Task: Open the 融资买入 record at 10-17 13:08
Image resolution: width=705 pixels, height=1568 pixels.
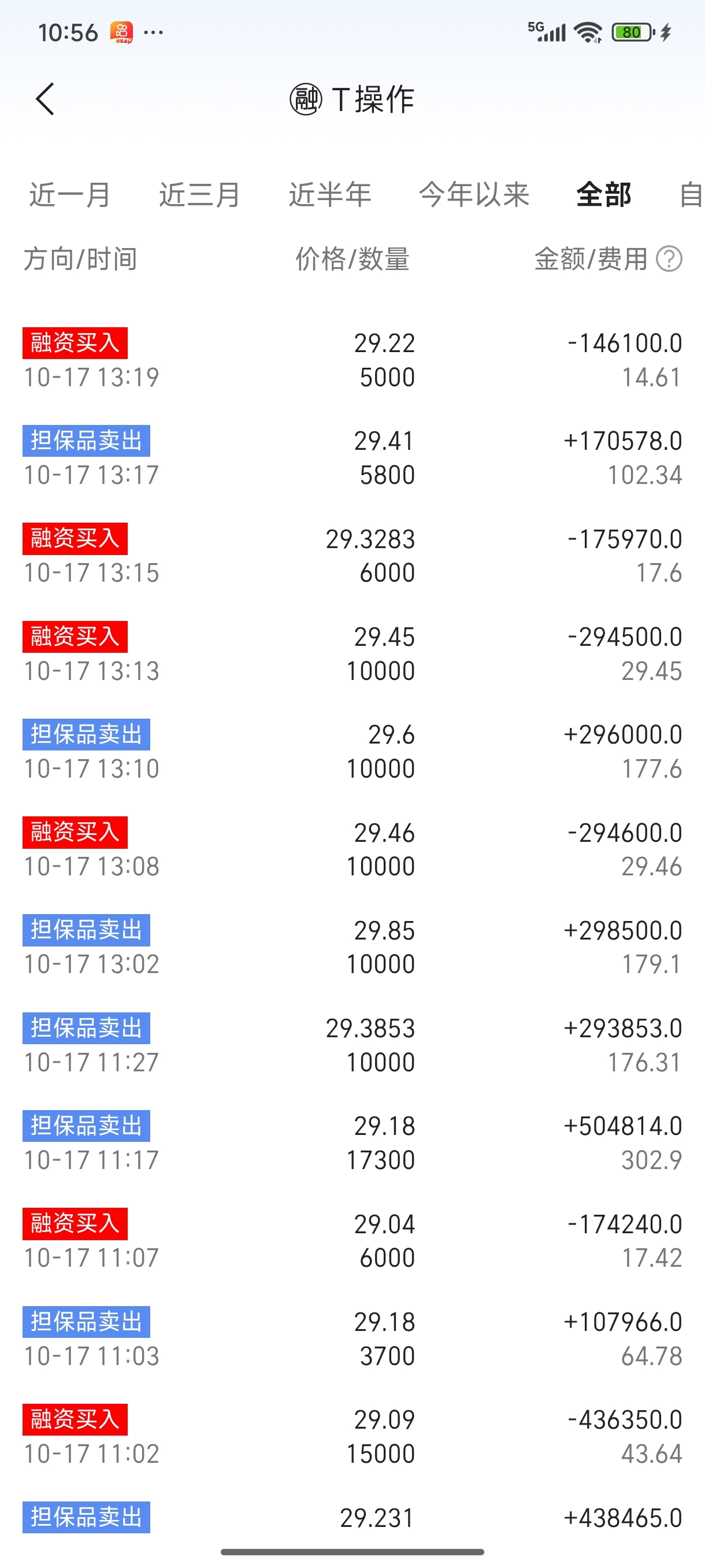Action: tap(352, 849)
